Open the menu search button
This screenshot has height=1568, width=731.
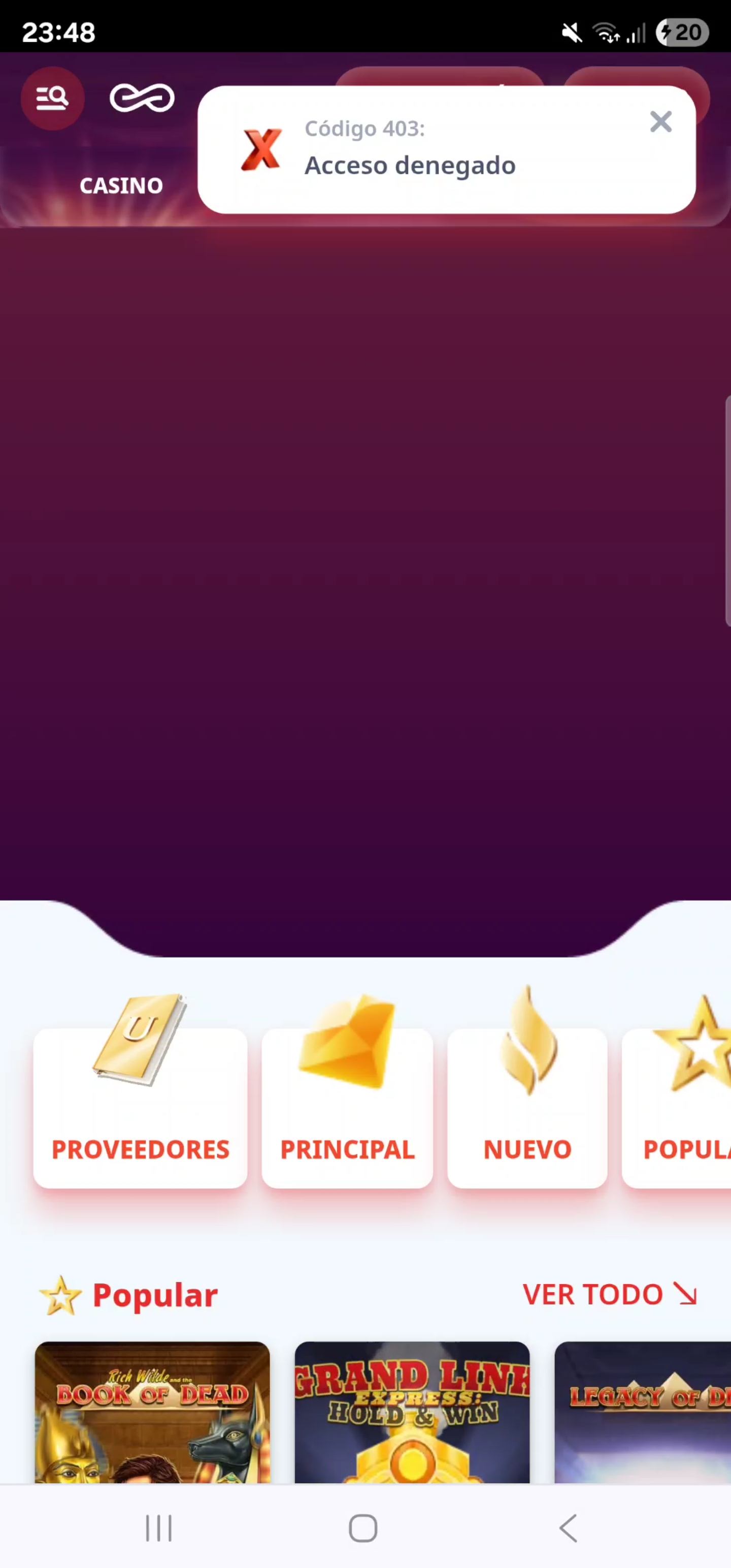tap(52, 98)
